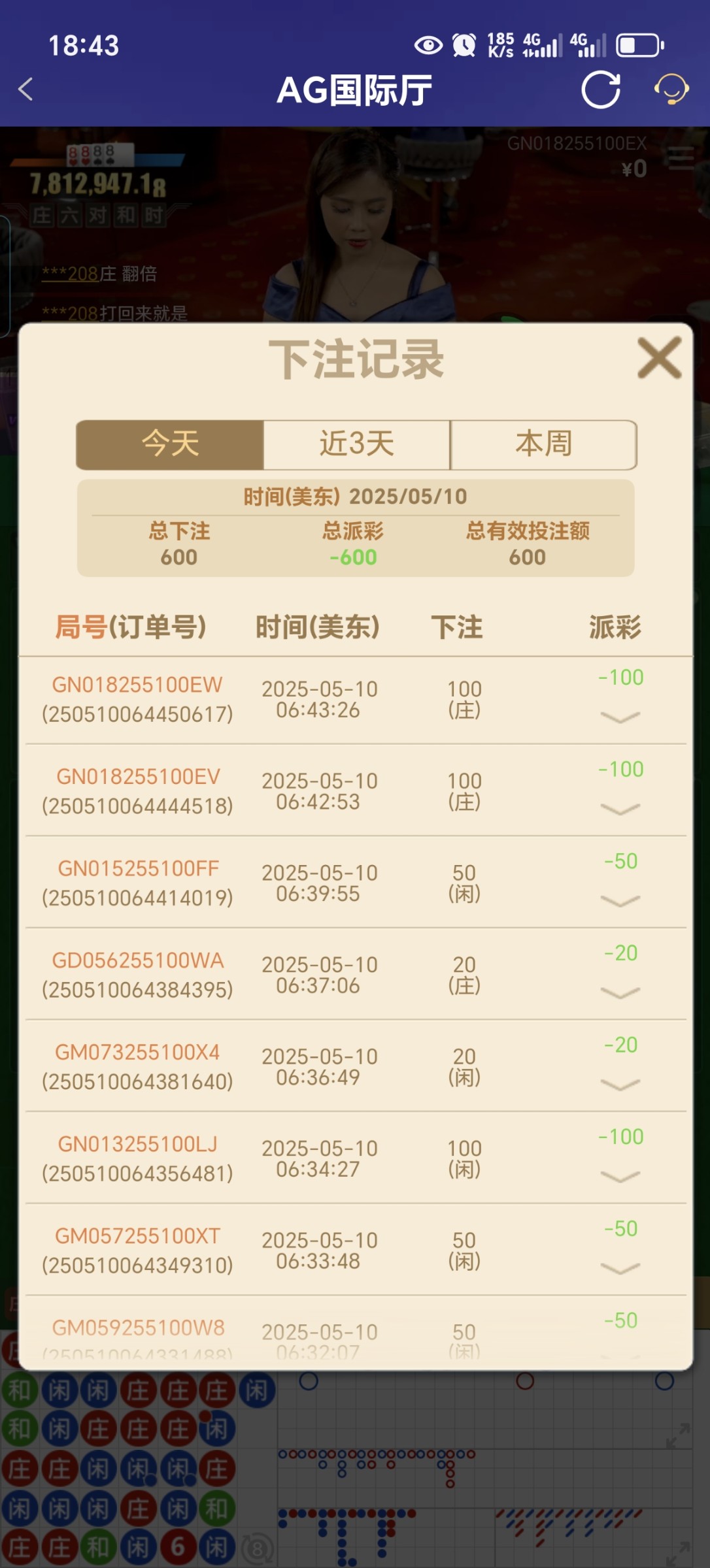The width and height of the screenshot is (710, 1568).
Task: Open customer service headset icon
Action: tap(671, 90)
